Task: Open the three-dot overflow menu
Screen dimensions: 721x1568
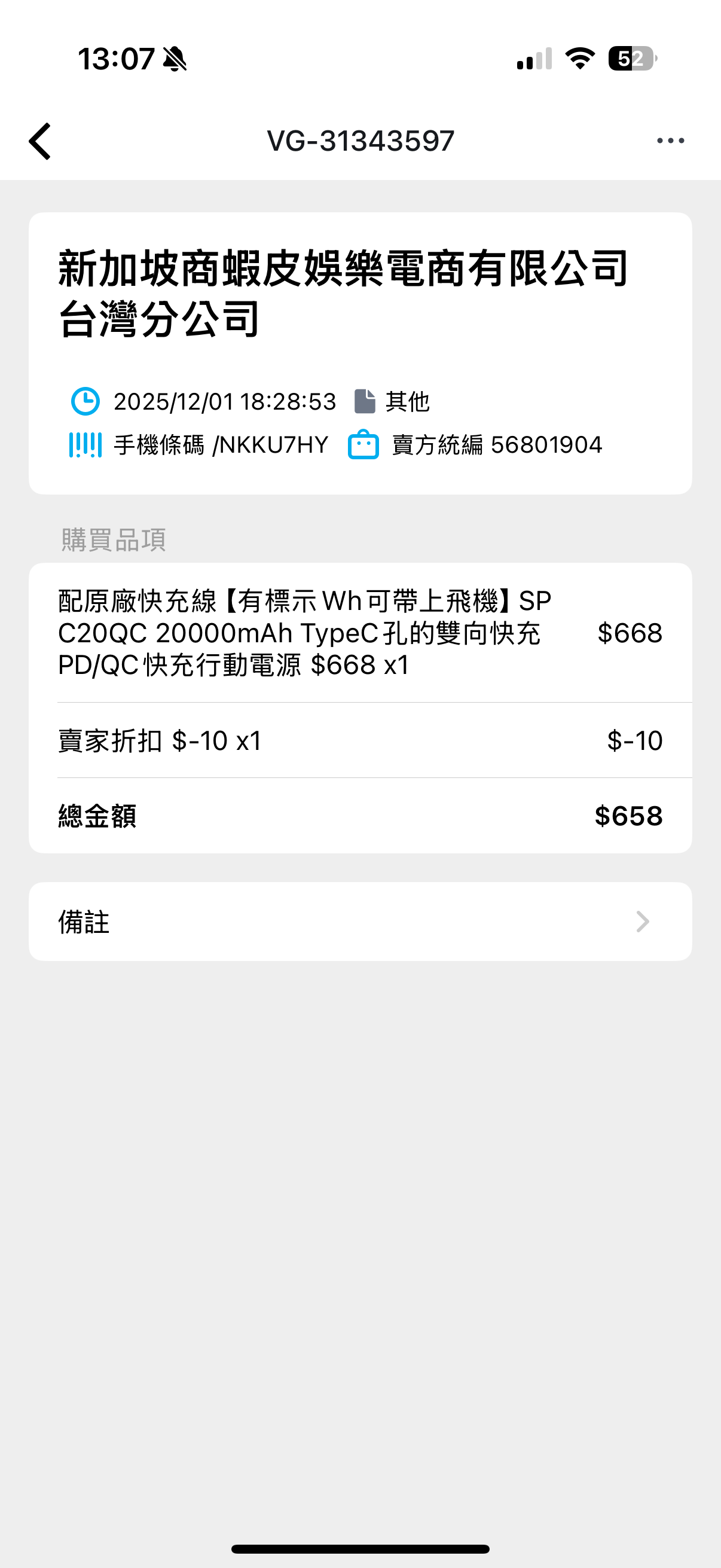Action: coord(670,141)
